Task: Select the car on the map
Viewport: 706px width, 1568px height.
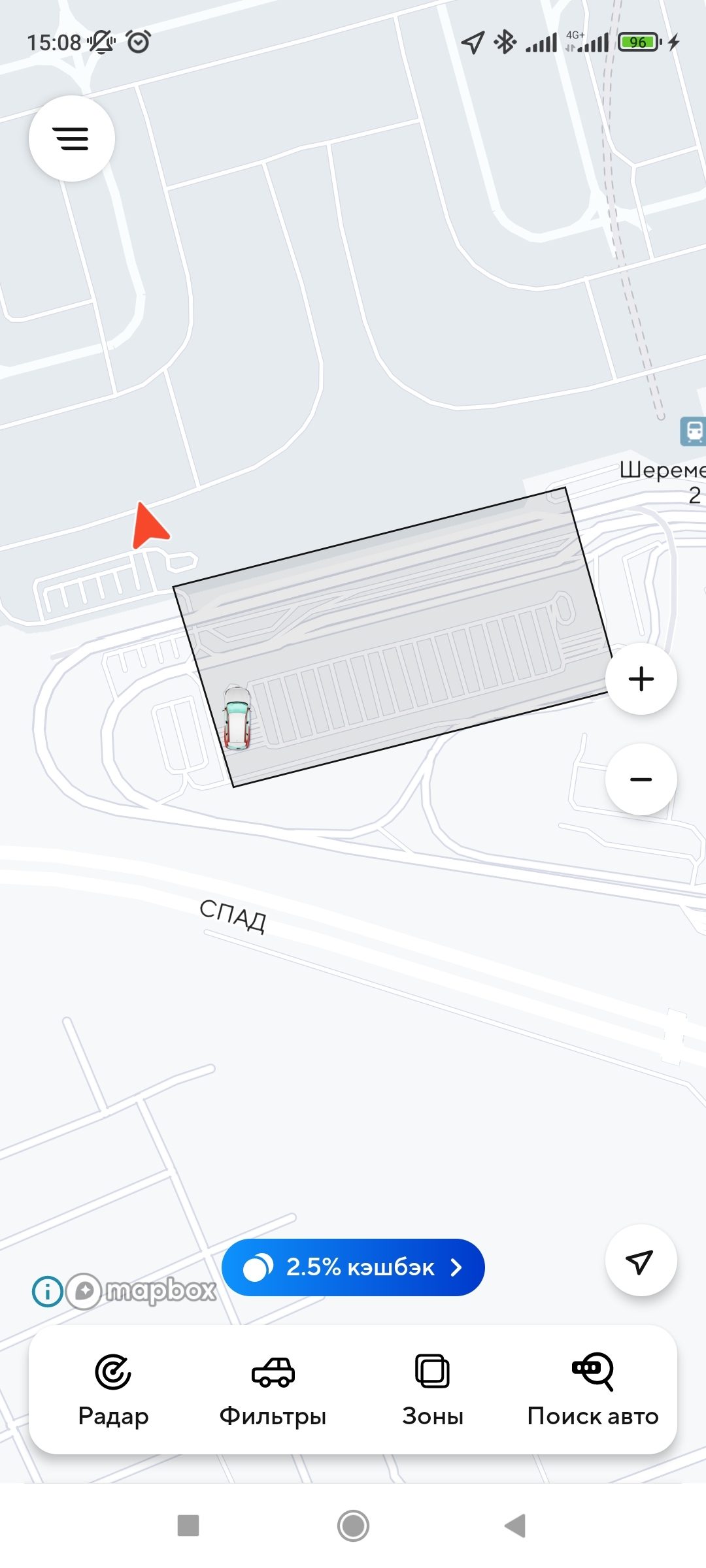Action: coord(237,717)
